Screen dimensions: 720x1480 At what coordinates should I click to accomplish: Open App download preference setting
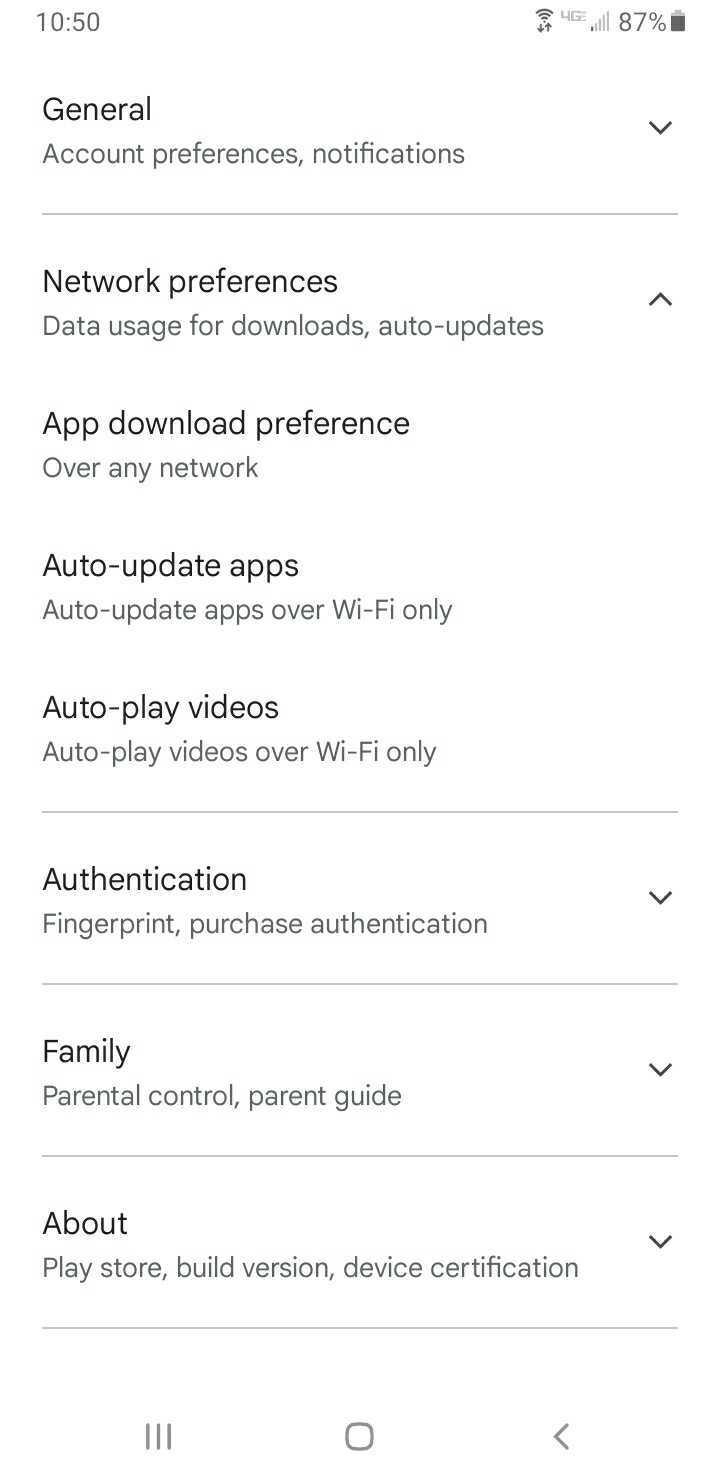coord(226,444)
